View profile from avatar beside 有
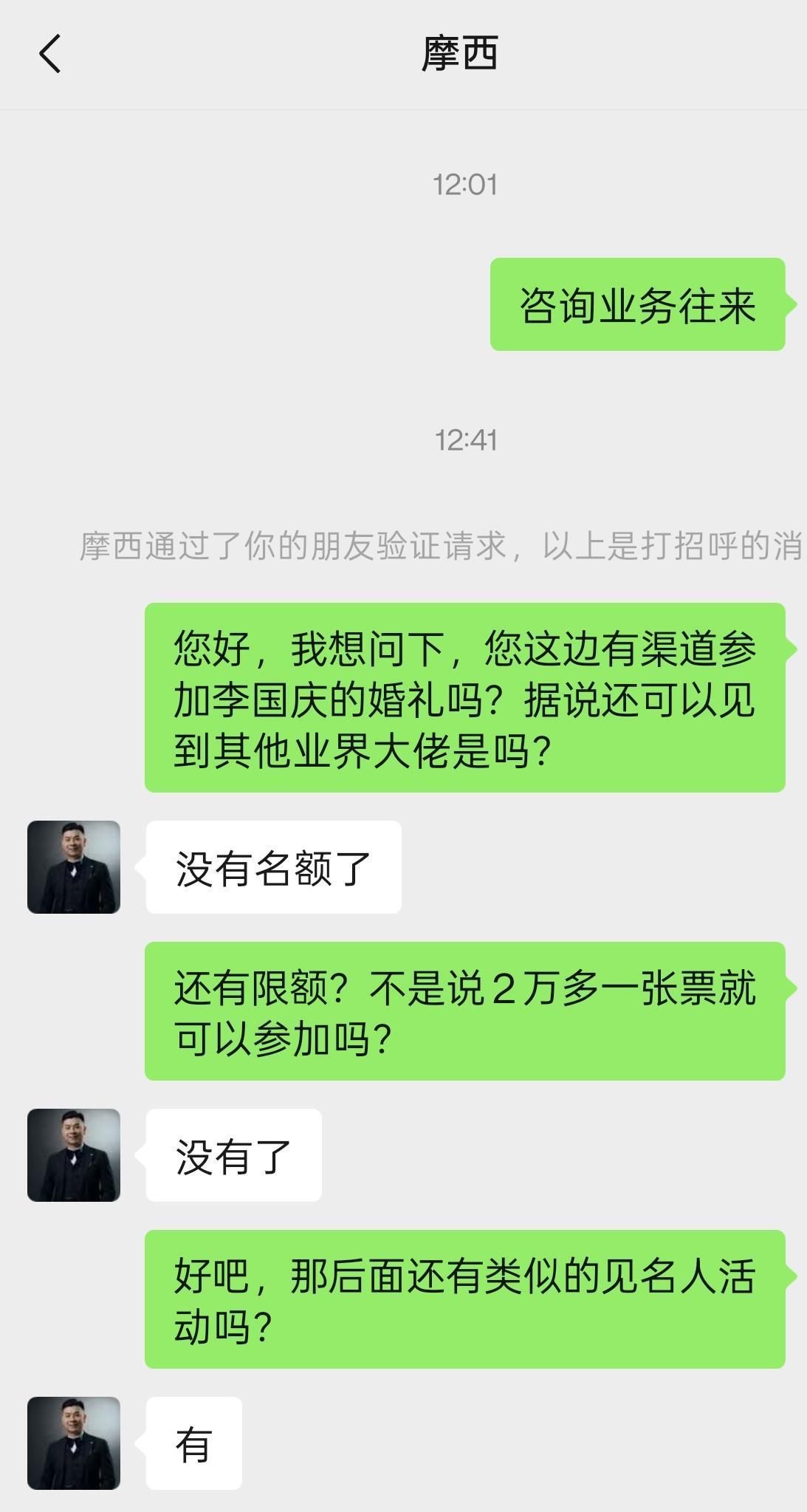 pyautogui.click(x=74, y=1443)
